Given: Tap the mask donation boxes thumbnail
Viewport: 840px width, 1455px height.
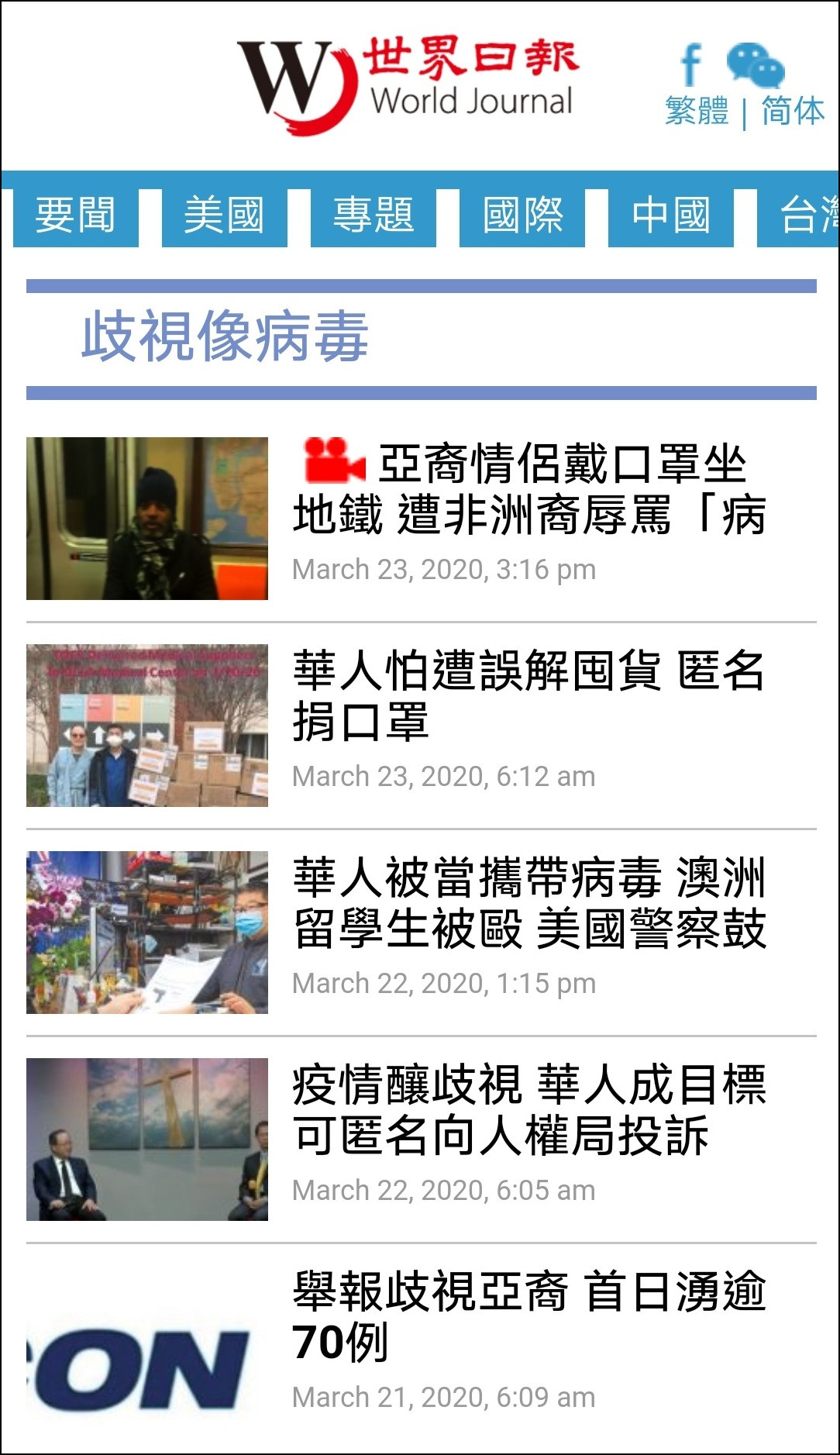Looking at the screenshot, I should coord(147,726).
